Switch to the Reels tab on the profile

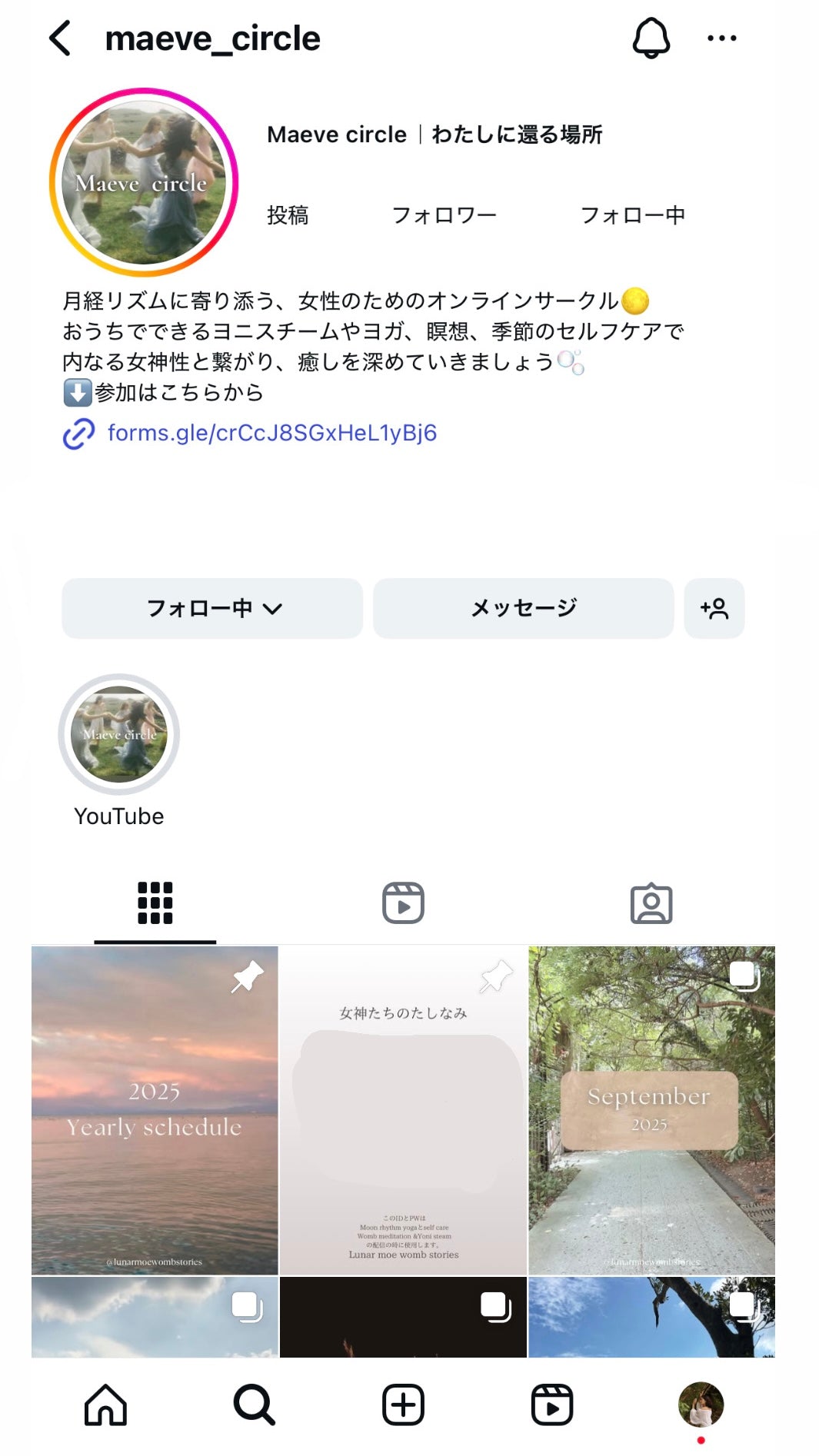click(403, 902)
